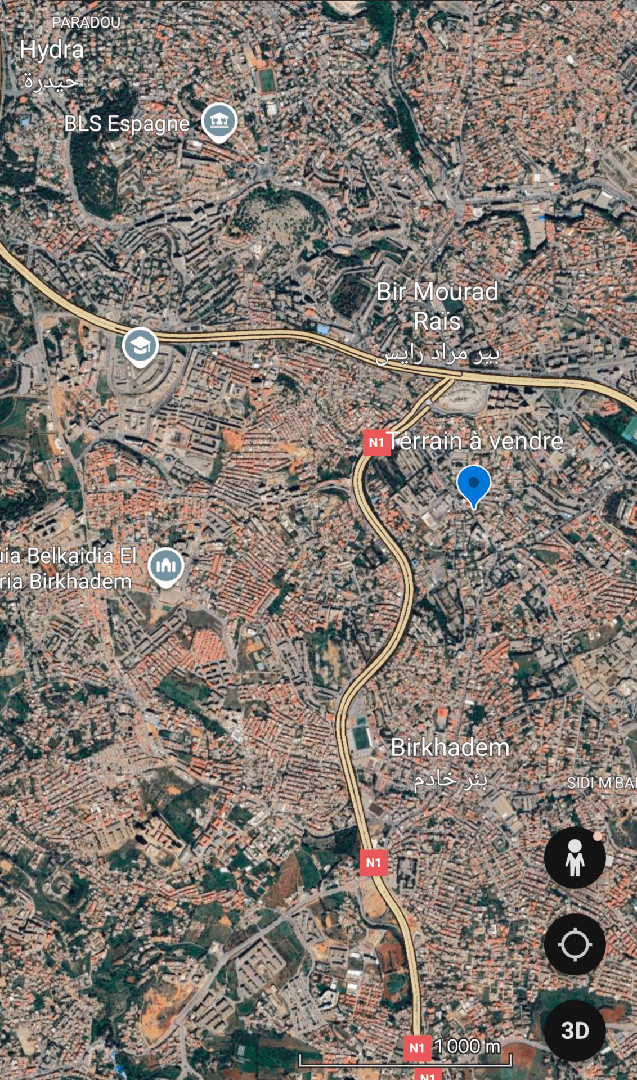Center map on my location
The image size is (637, 1080).
click(x=575, y=944)
